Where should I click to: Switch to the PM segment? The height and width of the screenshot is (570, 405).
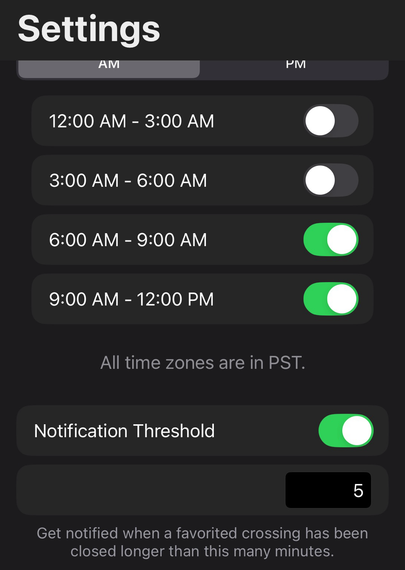pyautogui.click(x=294, y=69)
